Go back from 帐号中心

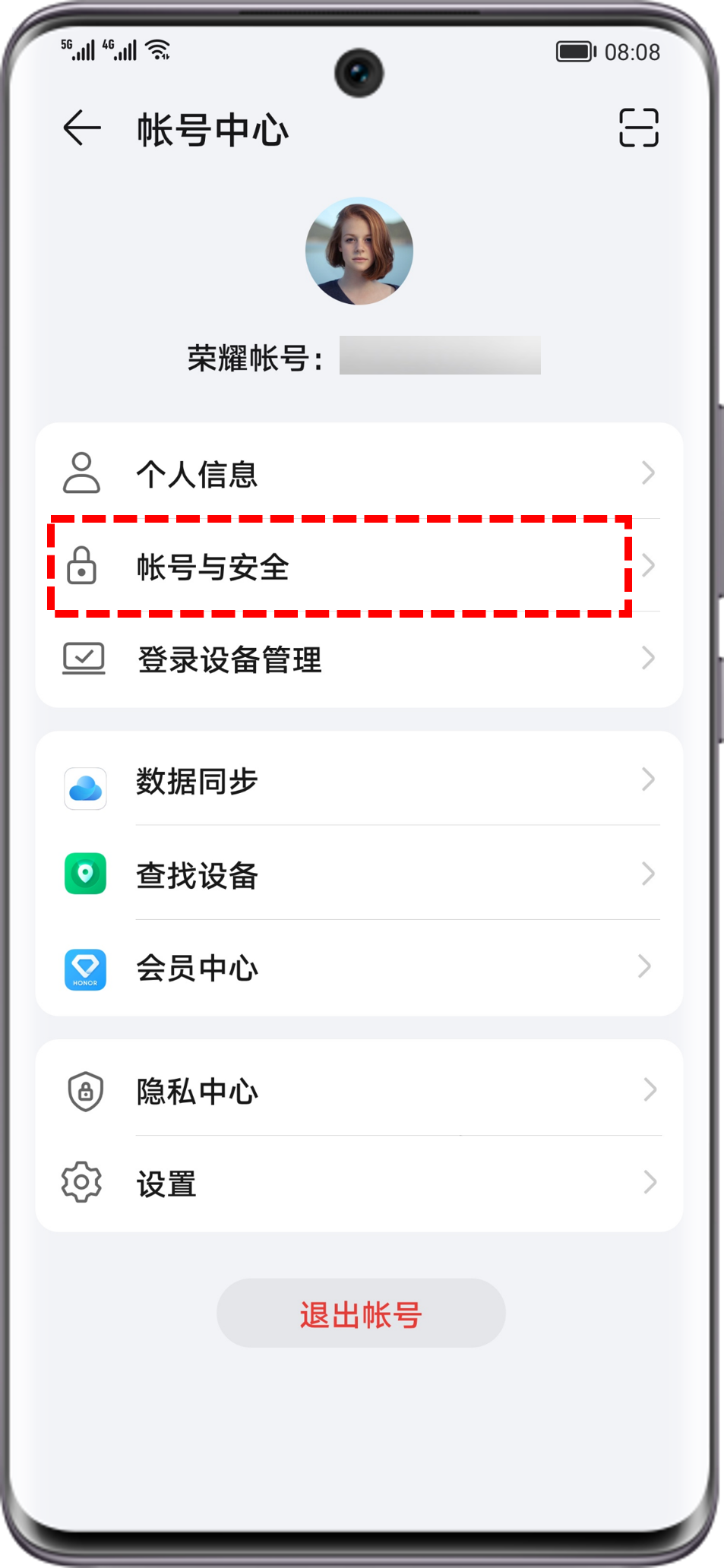click(82, 128)
